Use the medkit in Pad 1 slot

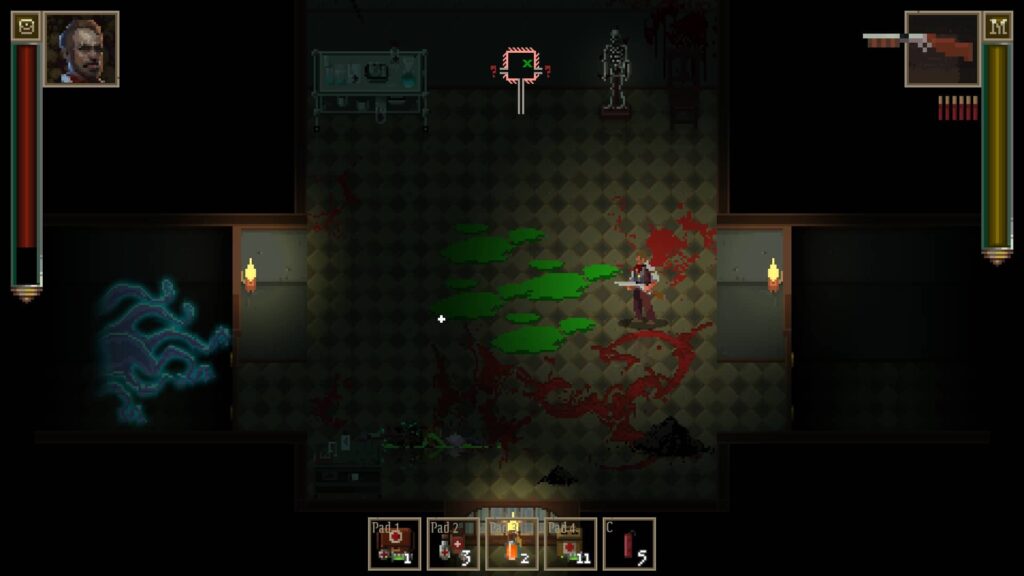[394, 543]
